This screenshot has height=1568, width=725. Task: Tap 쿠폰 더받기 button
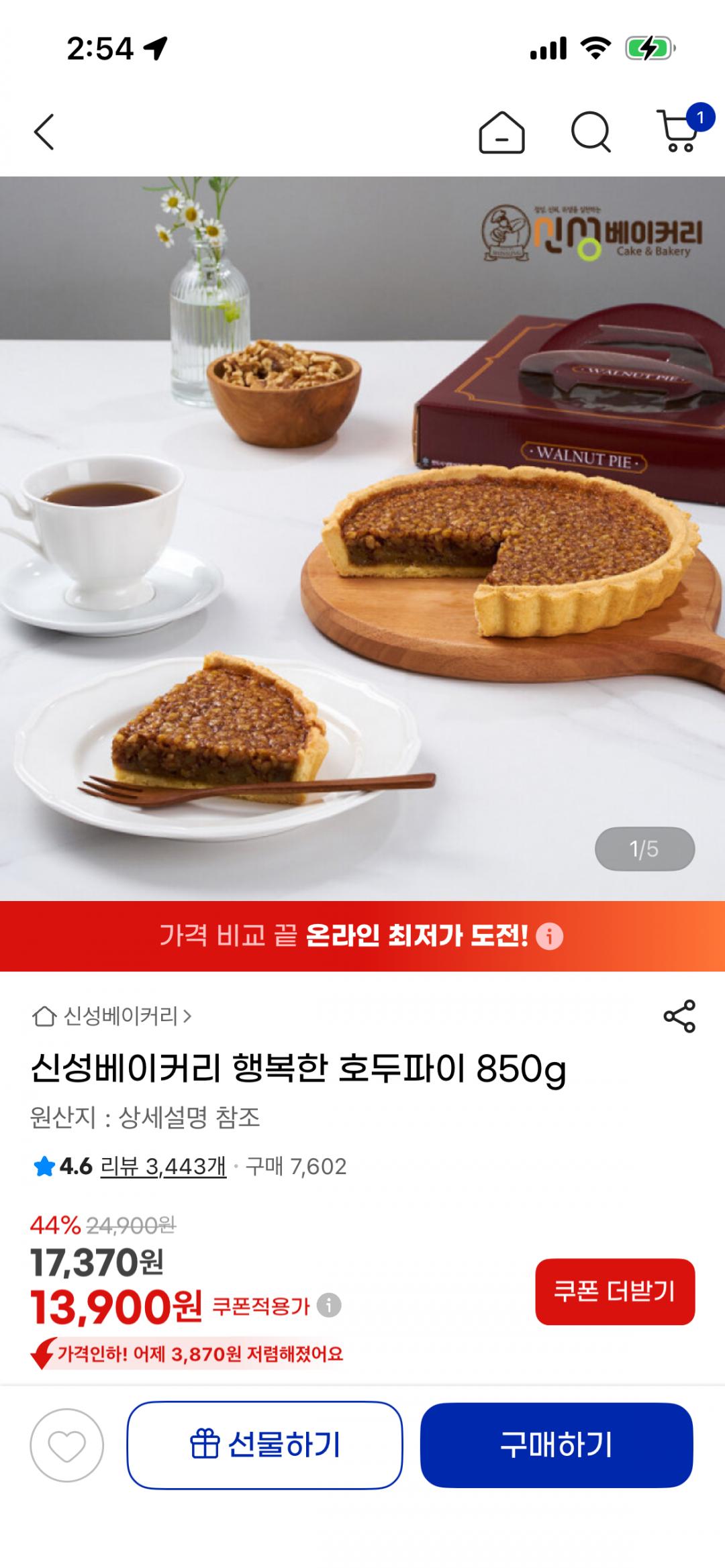point(614,1291)
